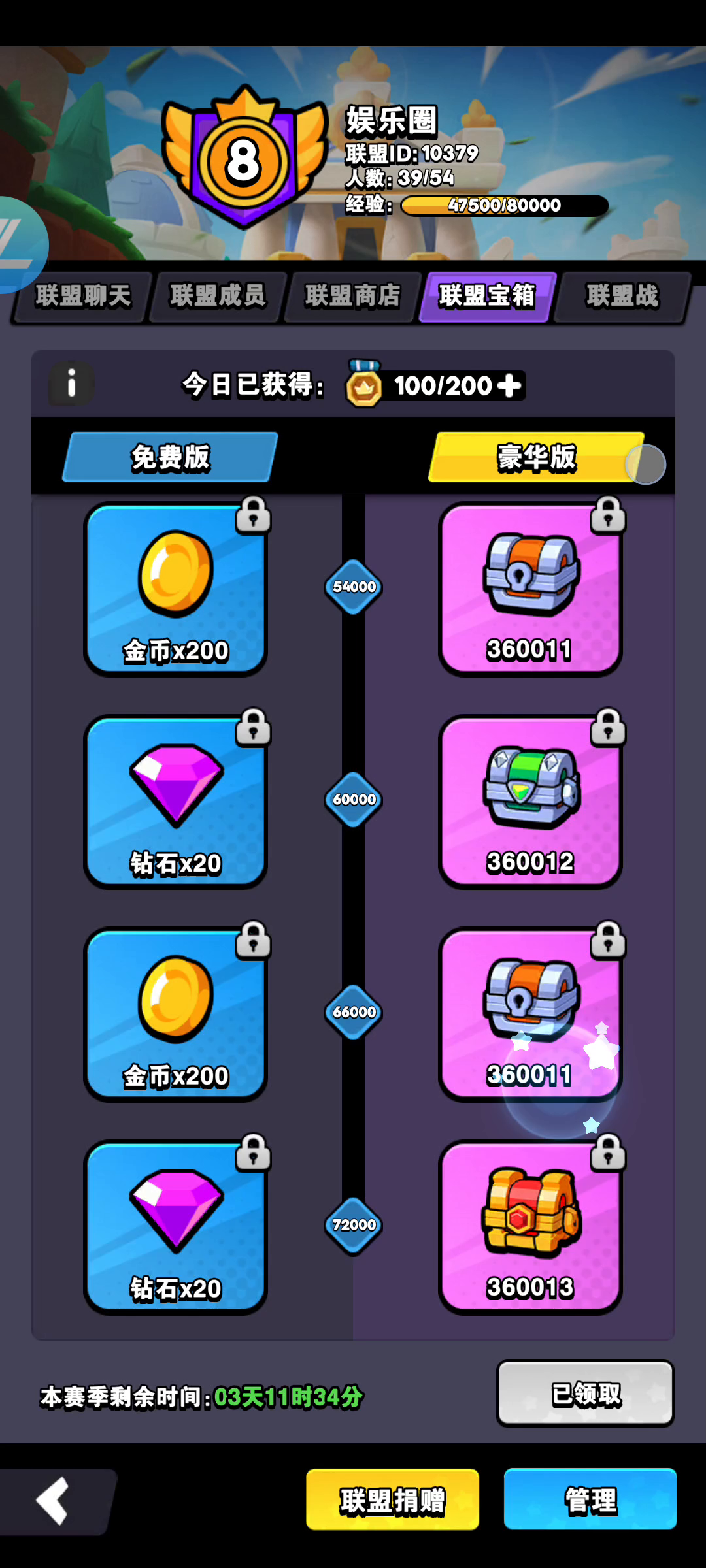Viewport: 706px width, 1568px height.
Task: Select the 钻石x20 reward at 72000
Action: pyautogui.click(x=175, y=1227)
